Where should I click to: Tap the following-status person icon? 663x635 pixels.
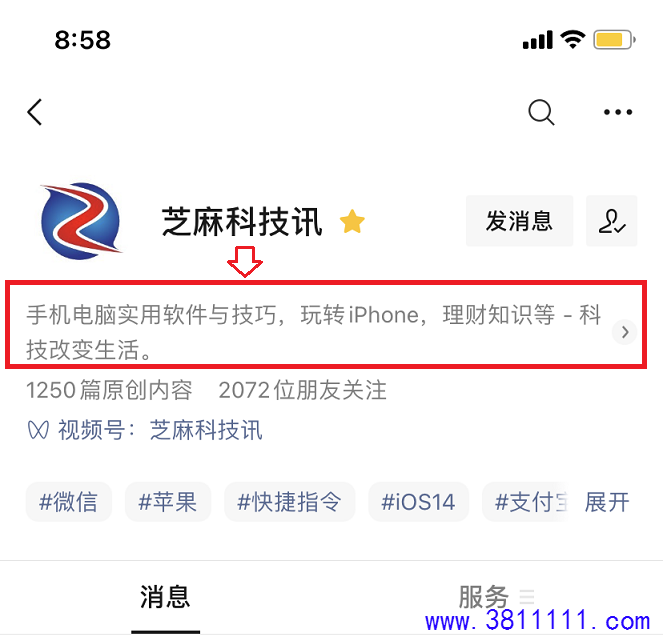611,221
